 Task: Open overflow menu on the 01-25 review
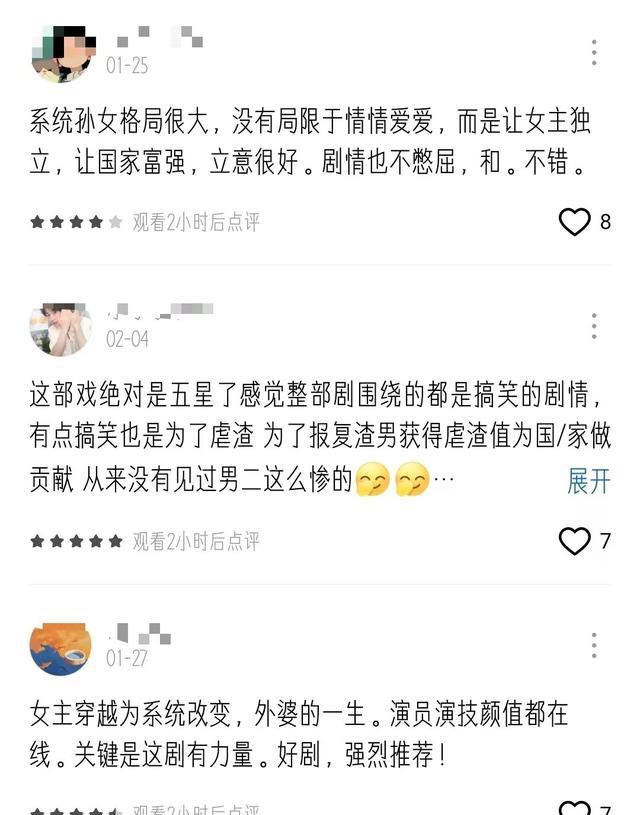tap(594, 53)
